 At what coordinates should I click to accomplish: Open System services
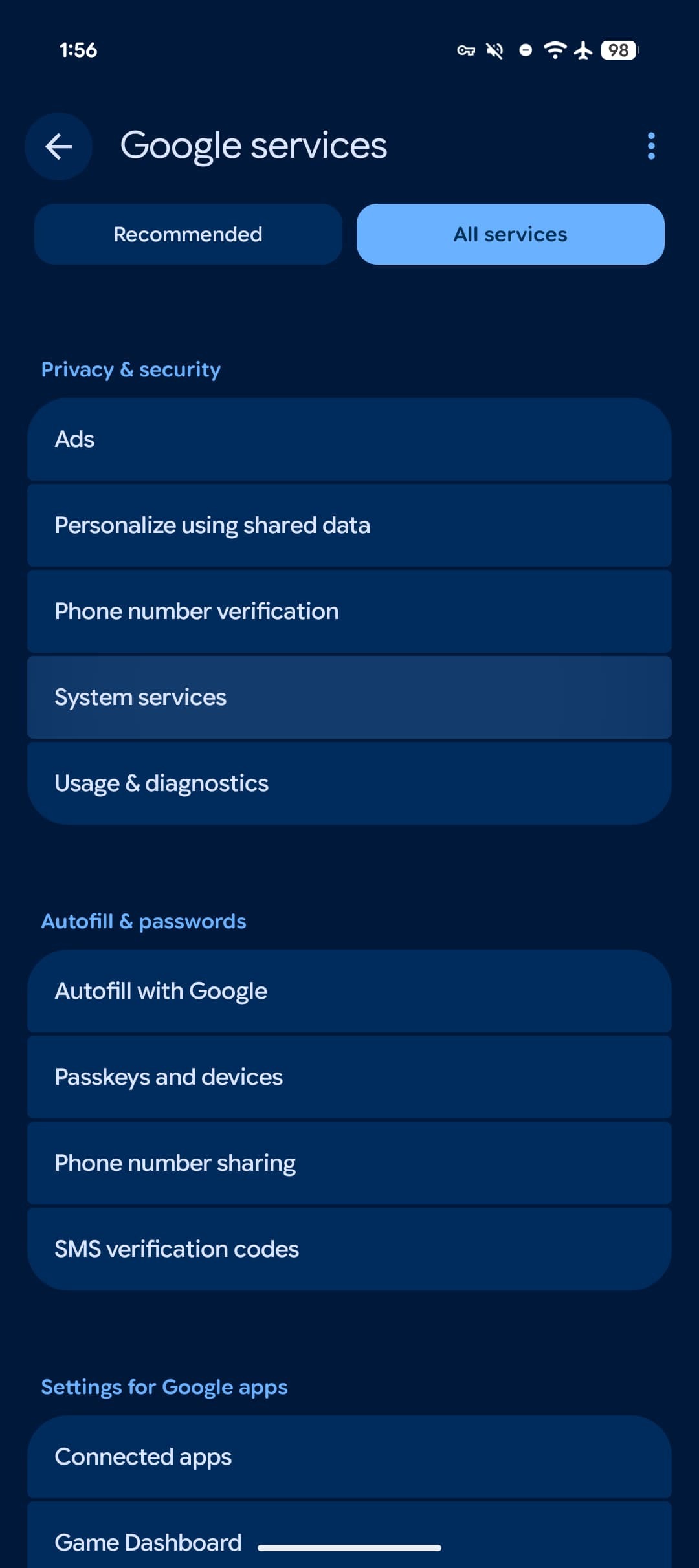tap(349, 697)
